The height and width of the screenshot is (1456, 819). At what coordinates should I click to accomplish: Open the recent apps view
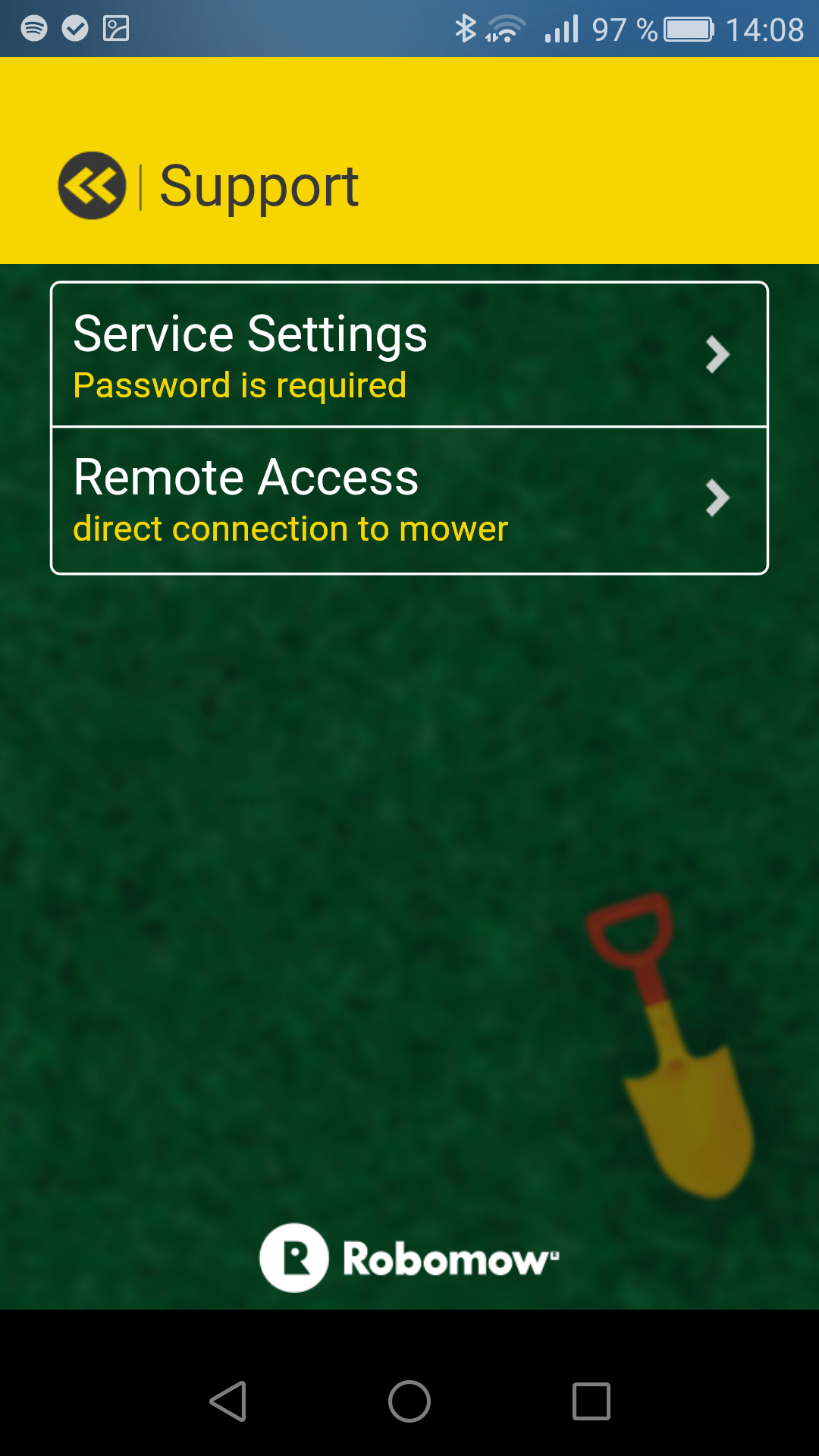(x=591, y=1401)
